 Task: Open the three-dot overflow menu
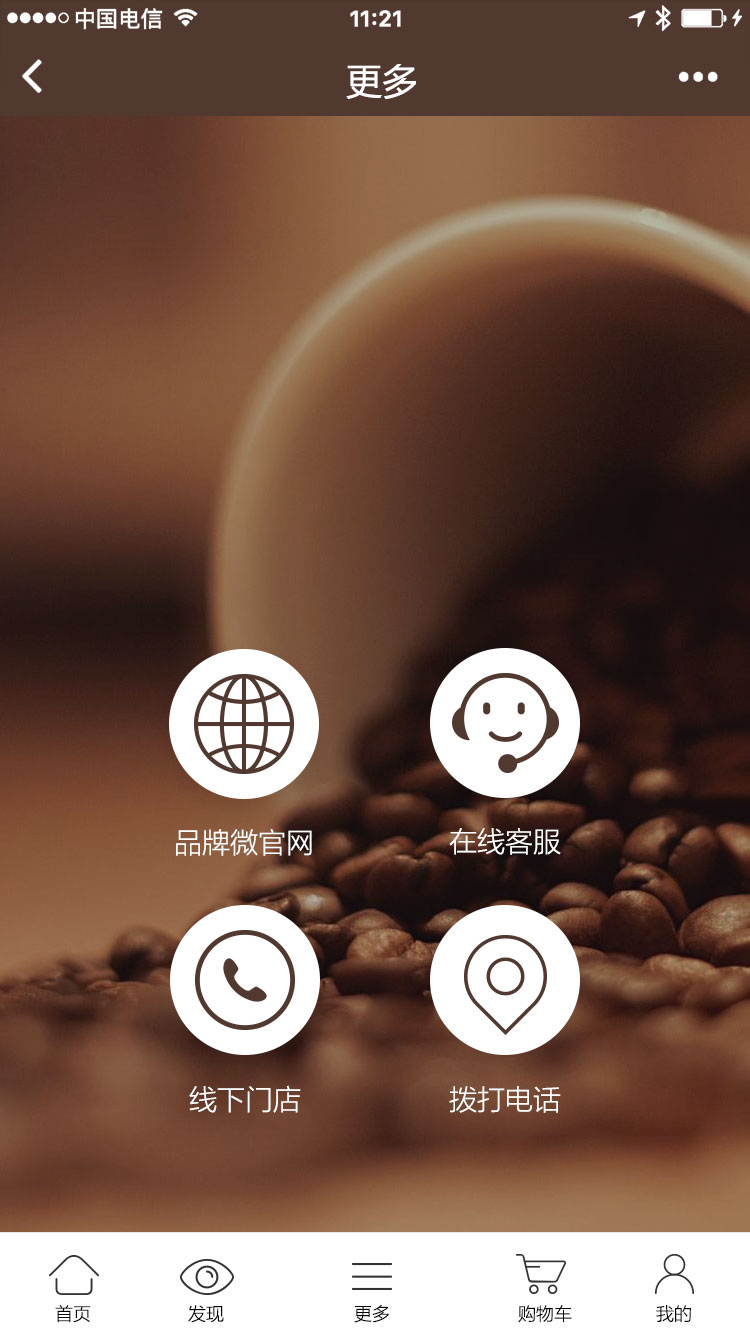coord(697,77)
